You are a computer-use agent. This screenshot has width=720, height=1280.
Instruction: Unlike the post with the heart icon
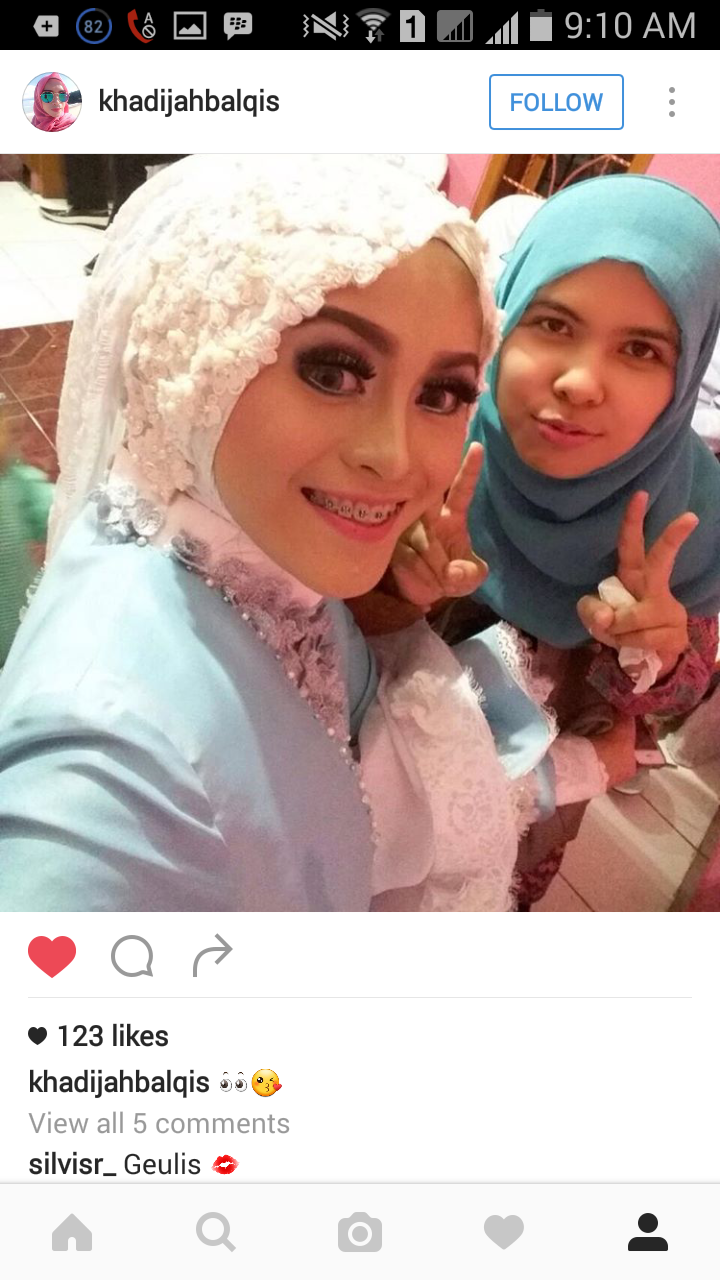tap(52, 957)
